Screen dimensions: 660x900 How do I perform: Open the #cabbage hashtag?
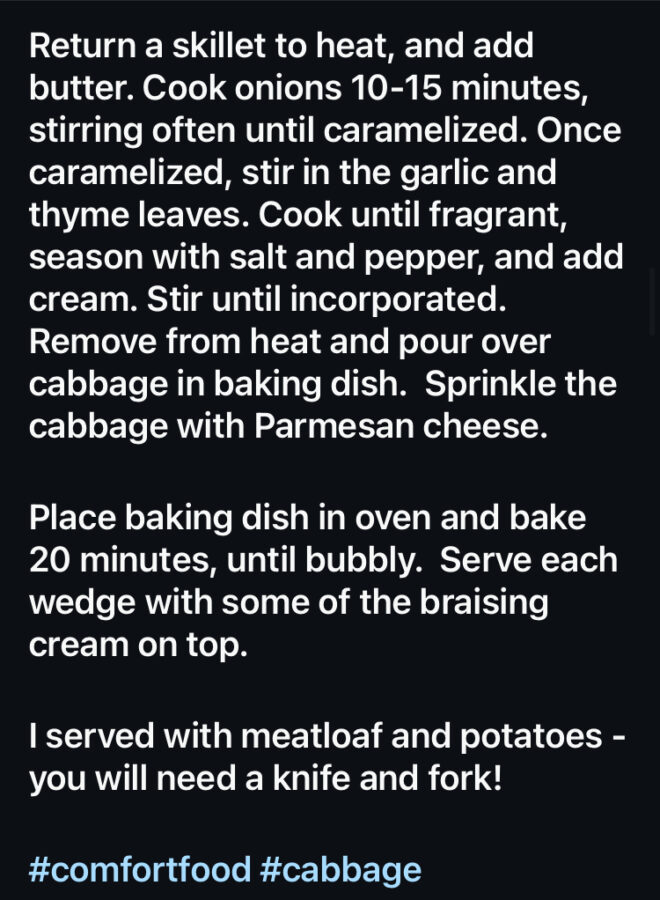pyautogui.click(x=340, y=868)
